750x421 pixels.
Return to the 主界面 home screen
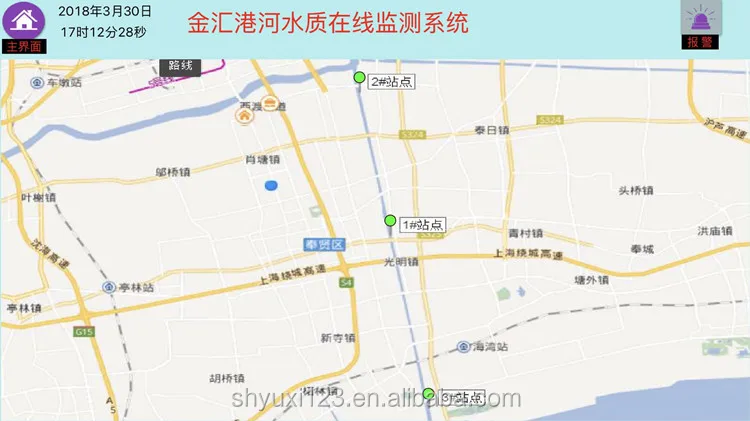24,27
